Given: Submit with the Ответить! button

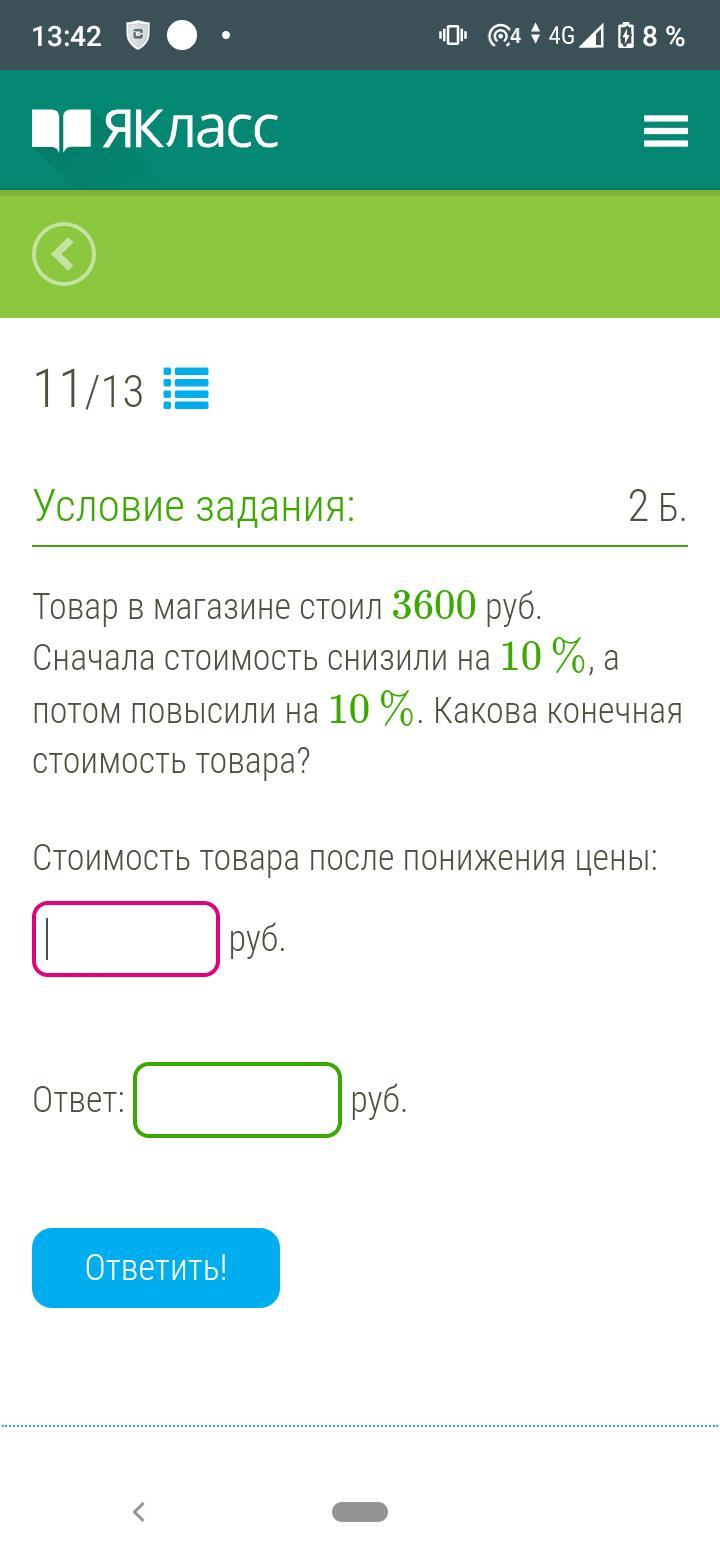Looking at the screenshot, I should (156, 1268).
